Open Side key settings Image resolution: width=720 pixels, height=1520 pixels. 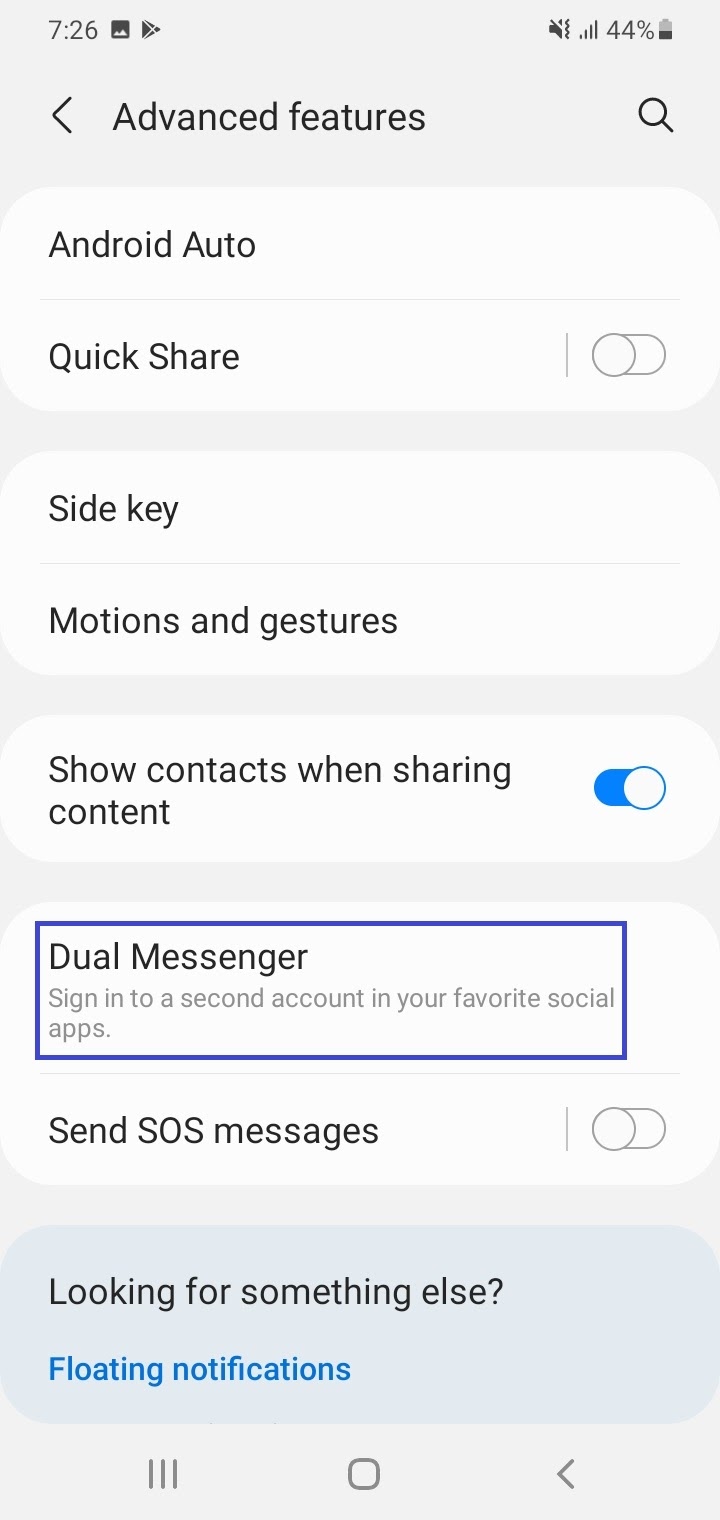[x=360, y=508]
